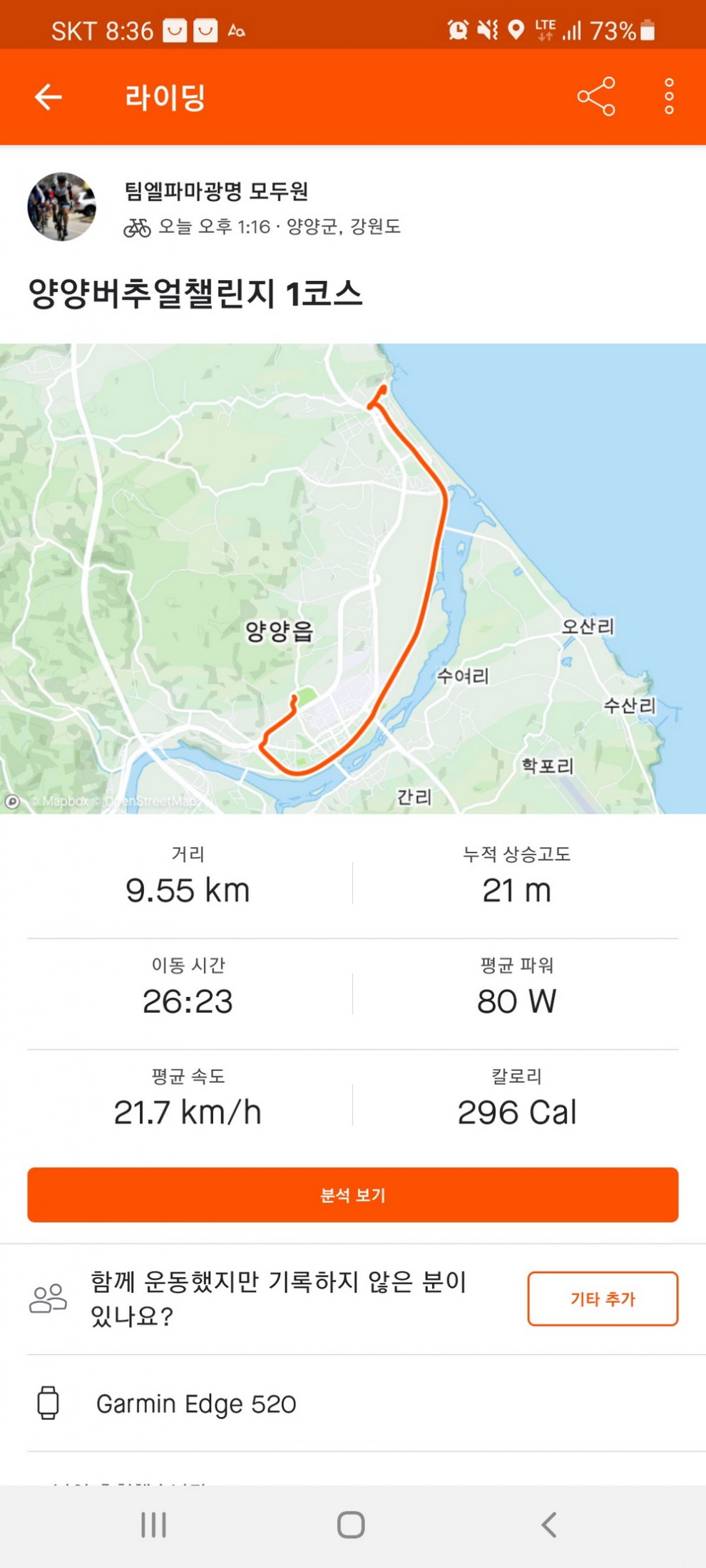Viewport: 706px width, 1568px height.
Task: Tap the 분석 보기 button
Action: 353,1195
